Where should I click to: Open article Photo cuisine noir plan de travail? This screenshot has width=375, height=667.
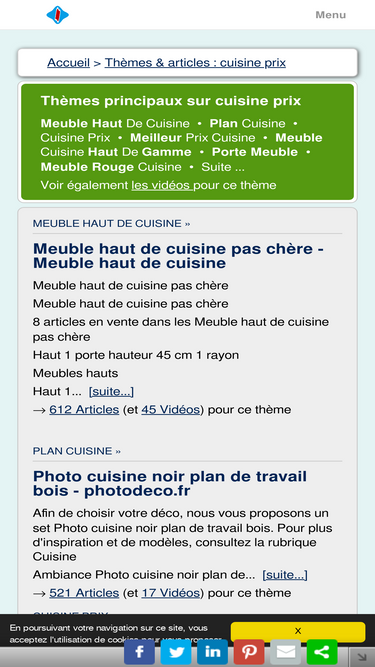pyautogui.click(x=170, y=484)
